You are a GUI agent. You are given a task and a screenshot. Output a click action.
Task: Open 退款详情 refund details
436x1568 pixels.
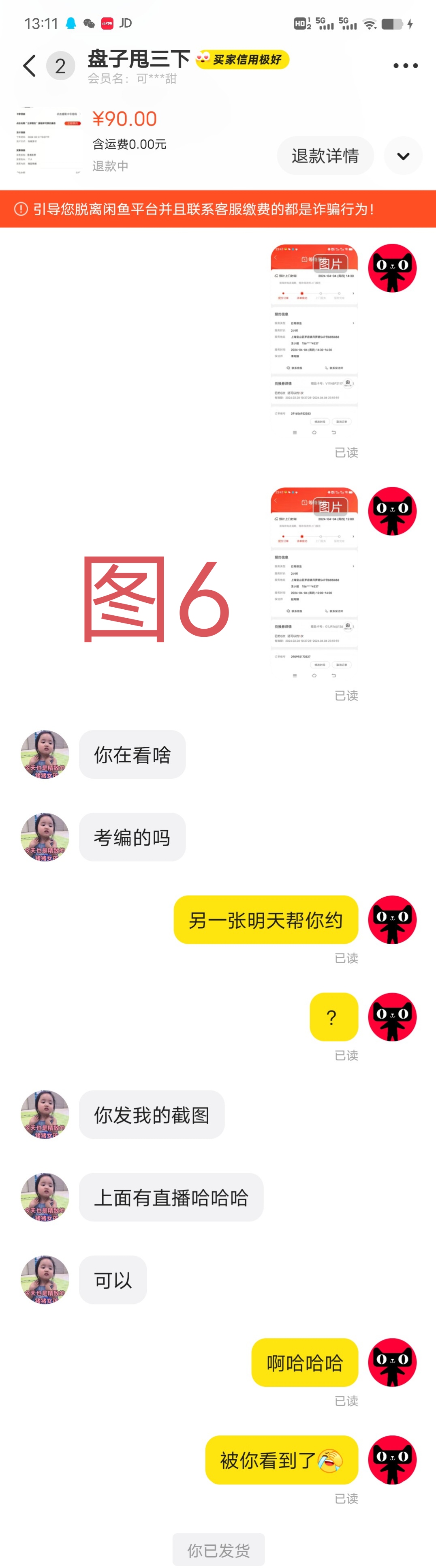coord(325,156)
